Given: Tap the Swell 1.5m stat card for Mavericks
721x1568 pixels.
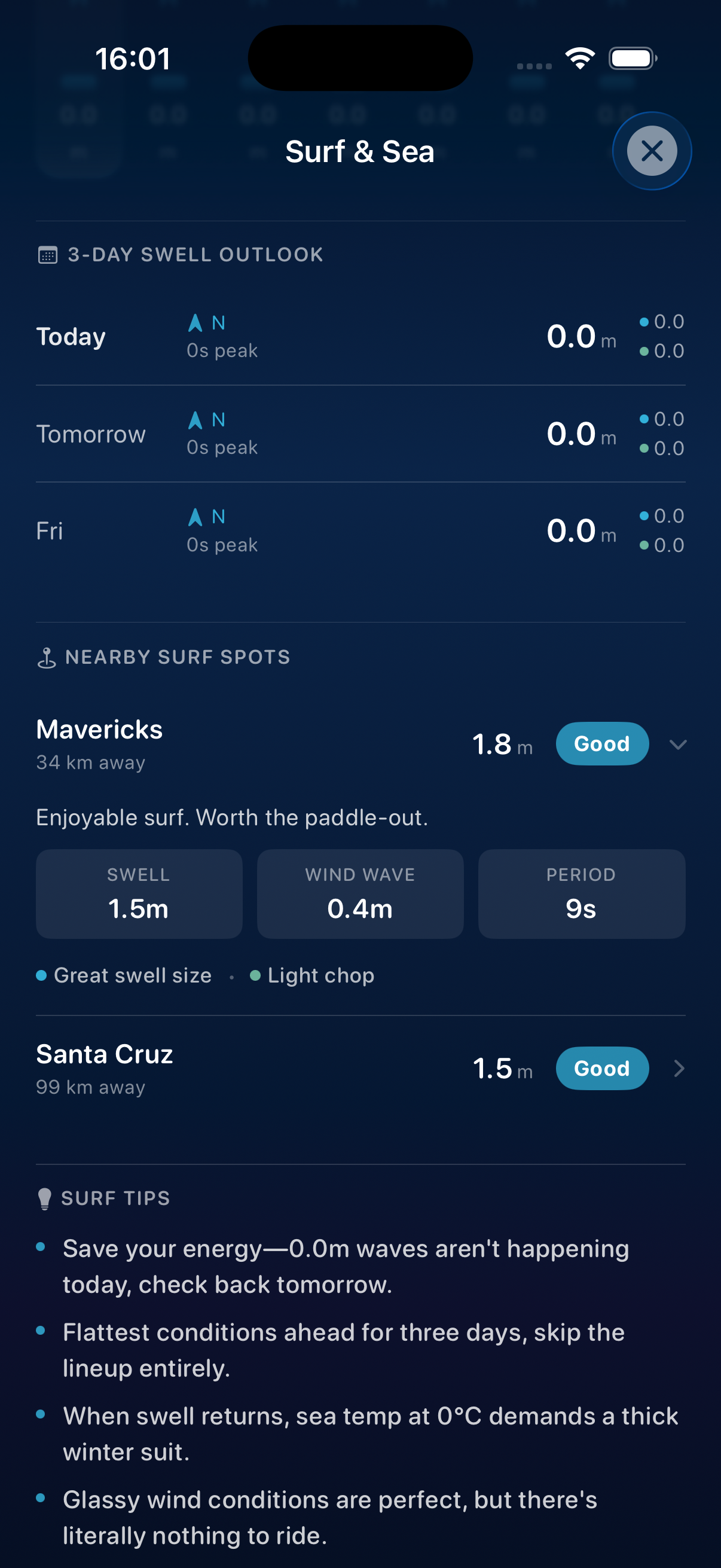Looking at the screenshot, I should point(139,893).
